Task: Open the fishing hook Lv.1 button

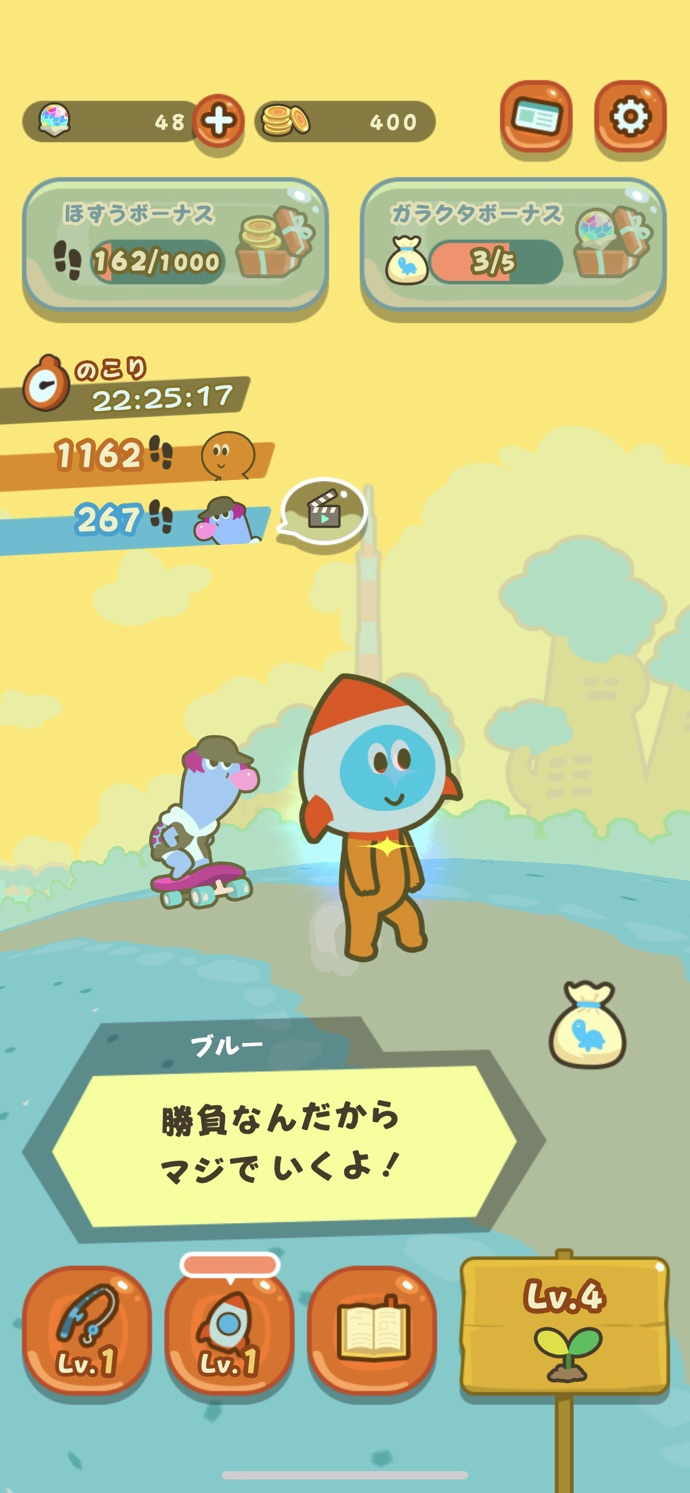Action: [x=87, y=1331]
